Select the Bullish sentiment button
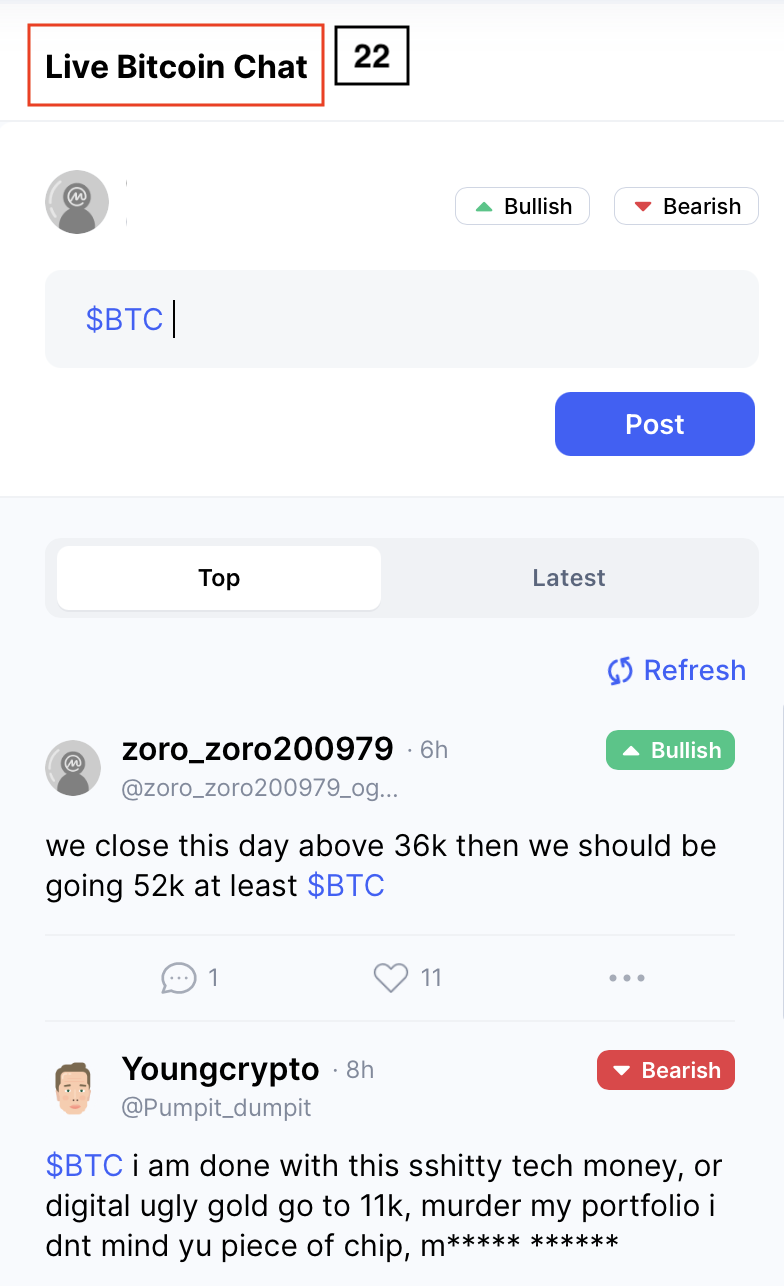 coord(522,206)
